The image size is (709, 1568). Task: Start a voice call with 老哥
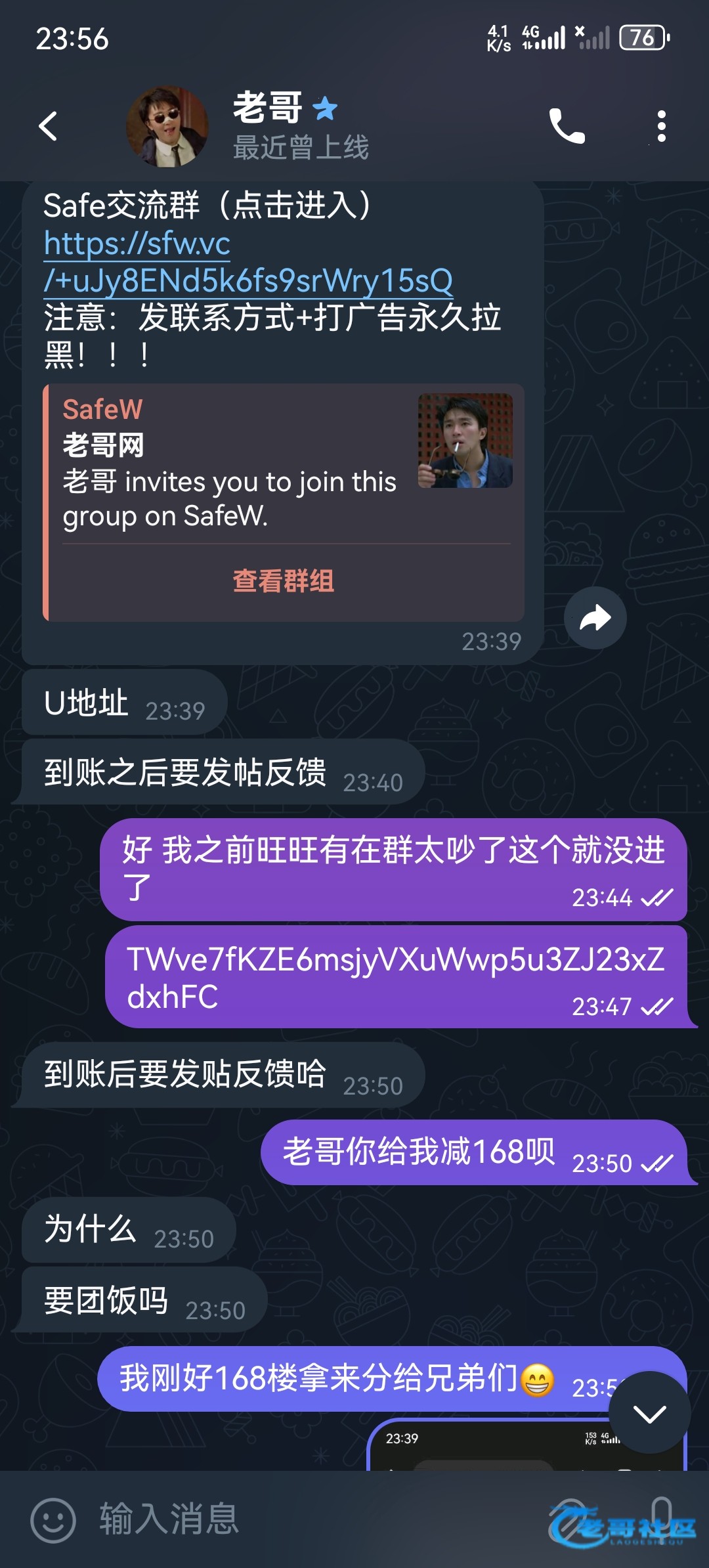567,126
